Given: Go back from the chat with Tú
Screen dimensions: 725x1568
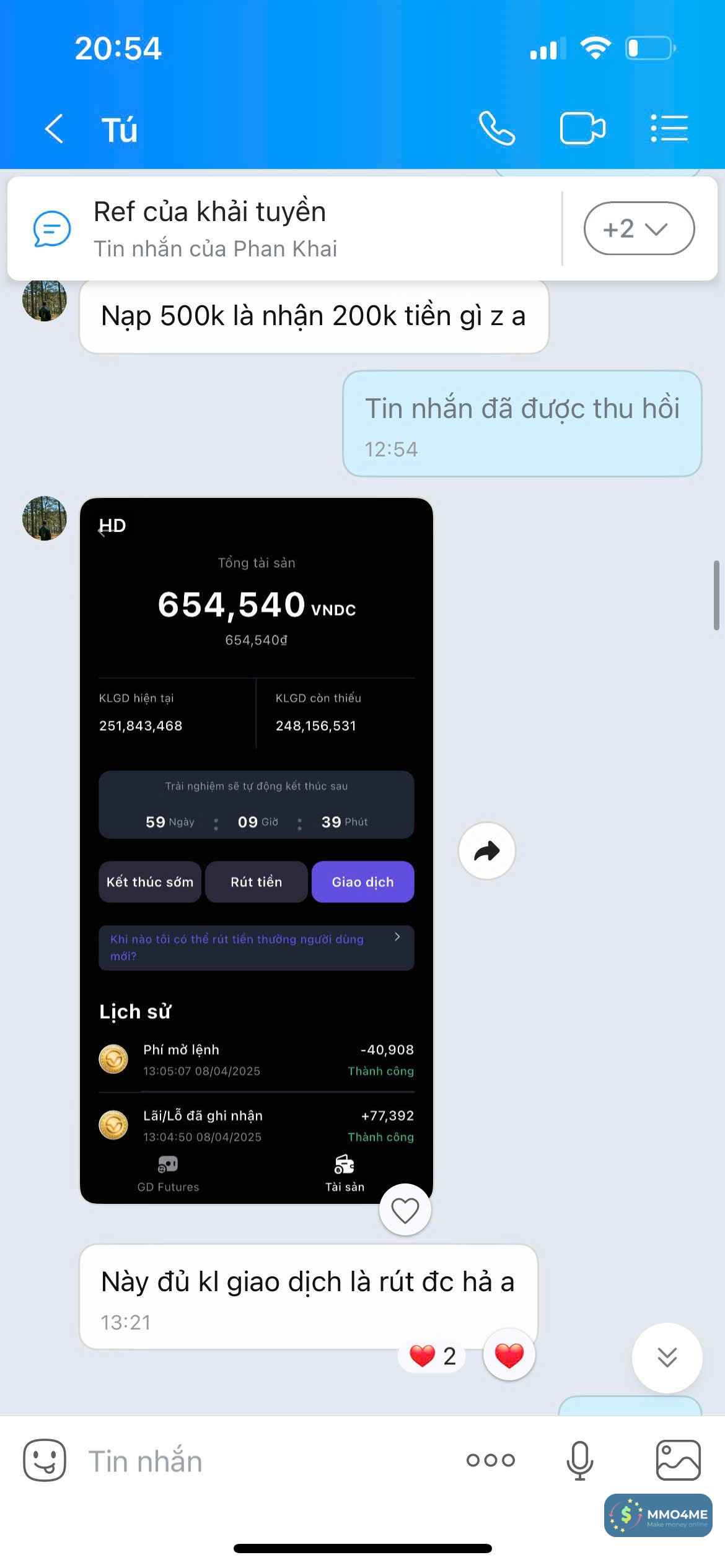Looking at the screenshot, I should (x=55, y=129).
